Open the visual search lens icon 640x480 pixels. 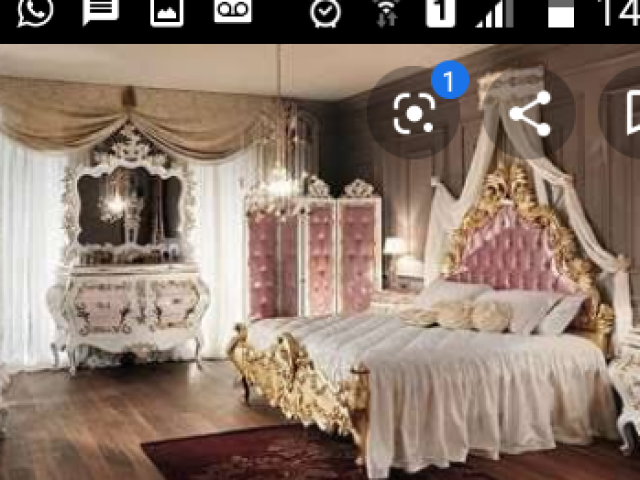click(413, 113)
